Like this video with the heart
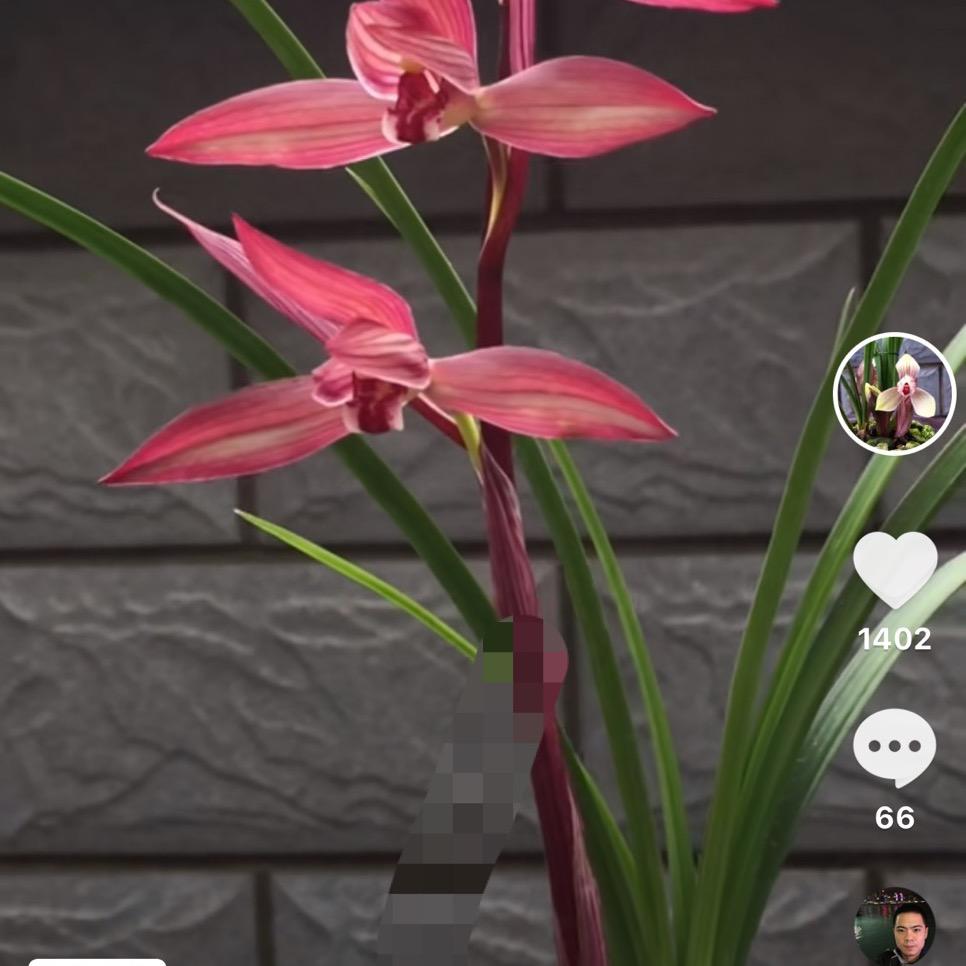The image size is (966, 966). click(894, 568)
